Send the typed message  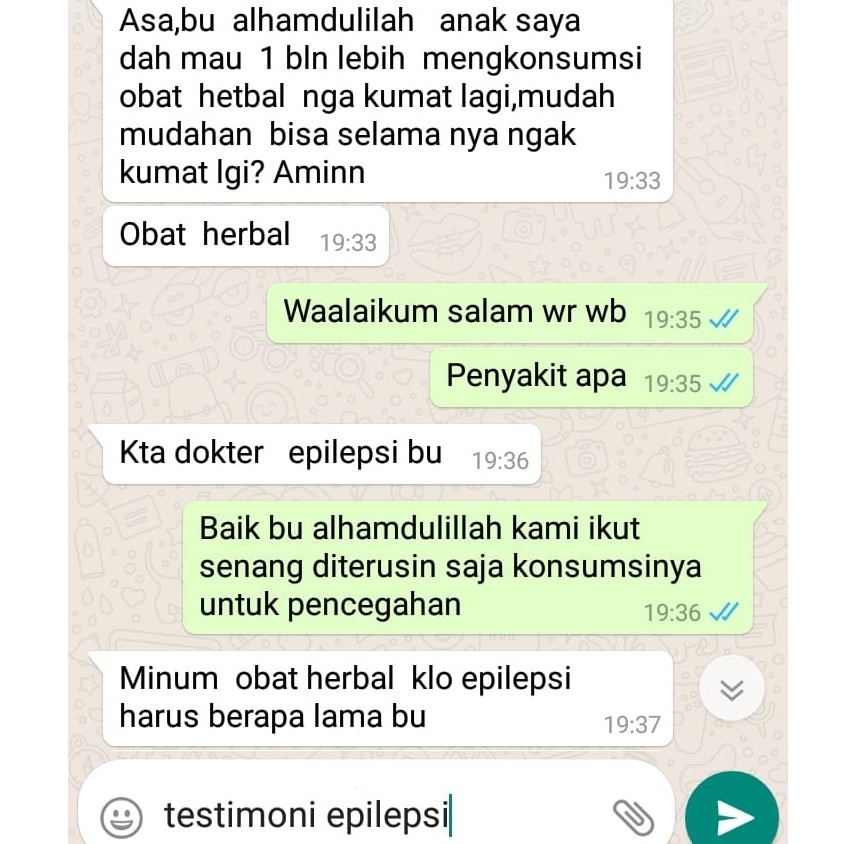733,815
